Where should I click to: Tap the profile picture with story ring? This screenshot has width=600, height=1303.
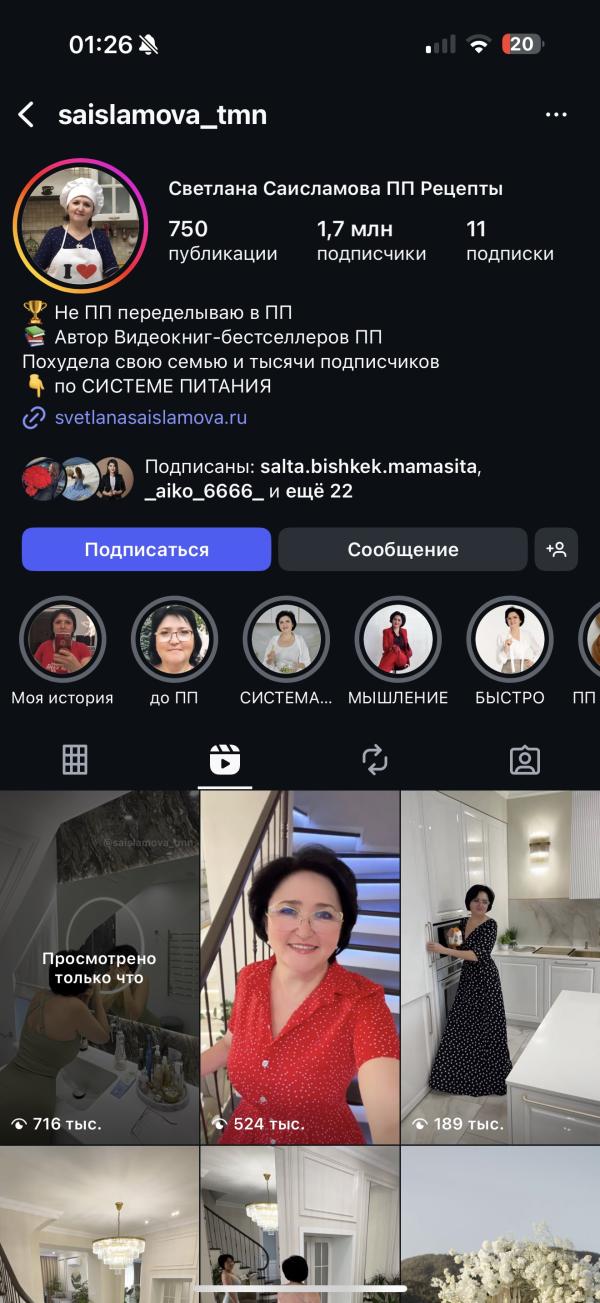coord(80,224)
